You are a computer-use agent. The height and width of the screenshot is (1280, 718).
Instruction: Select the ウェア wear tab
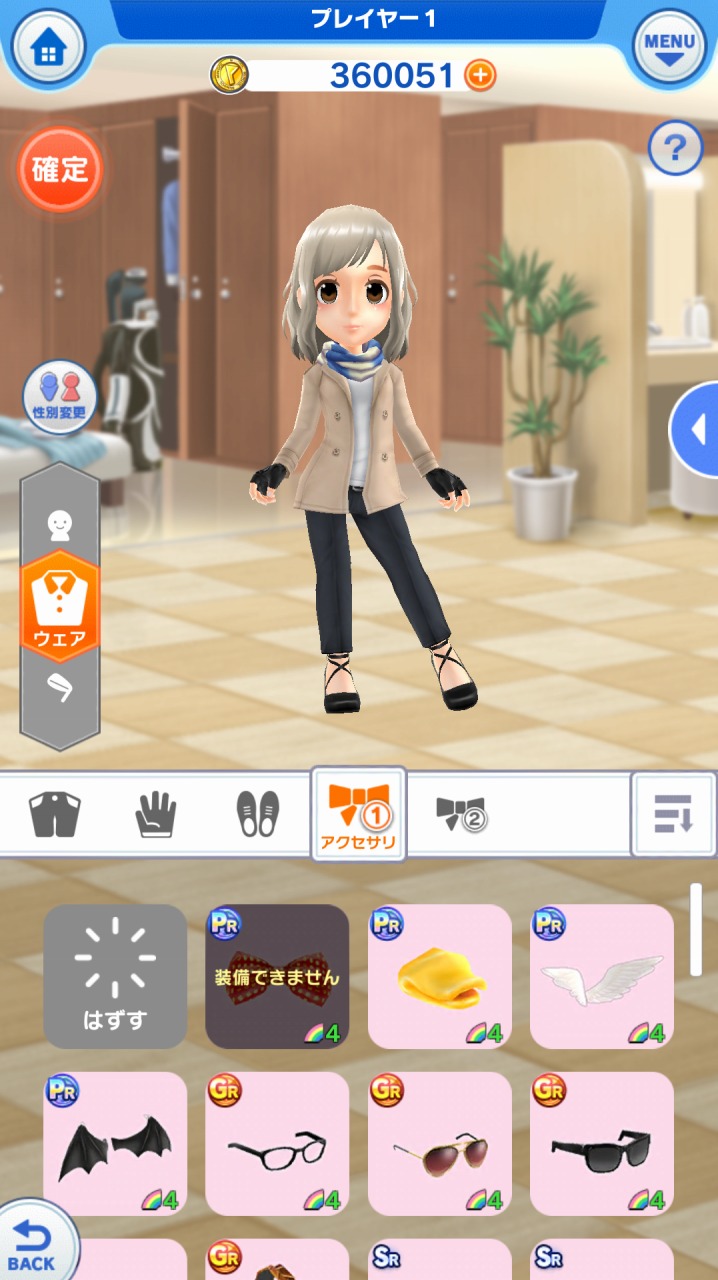tap(60, 605)
